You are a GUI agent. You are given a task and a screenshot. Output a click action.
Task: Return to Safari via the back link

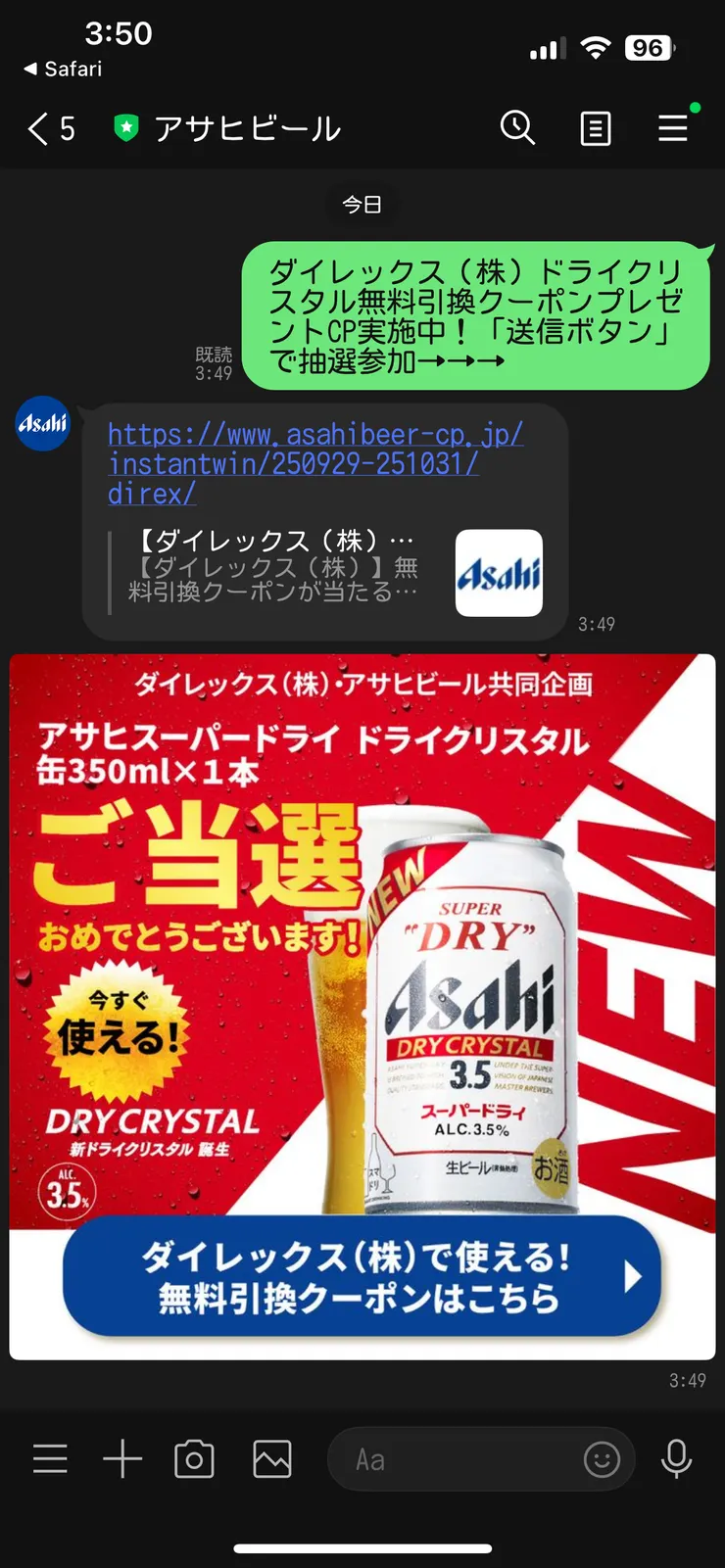(61, 69)
